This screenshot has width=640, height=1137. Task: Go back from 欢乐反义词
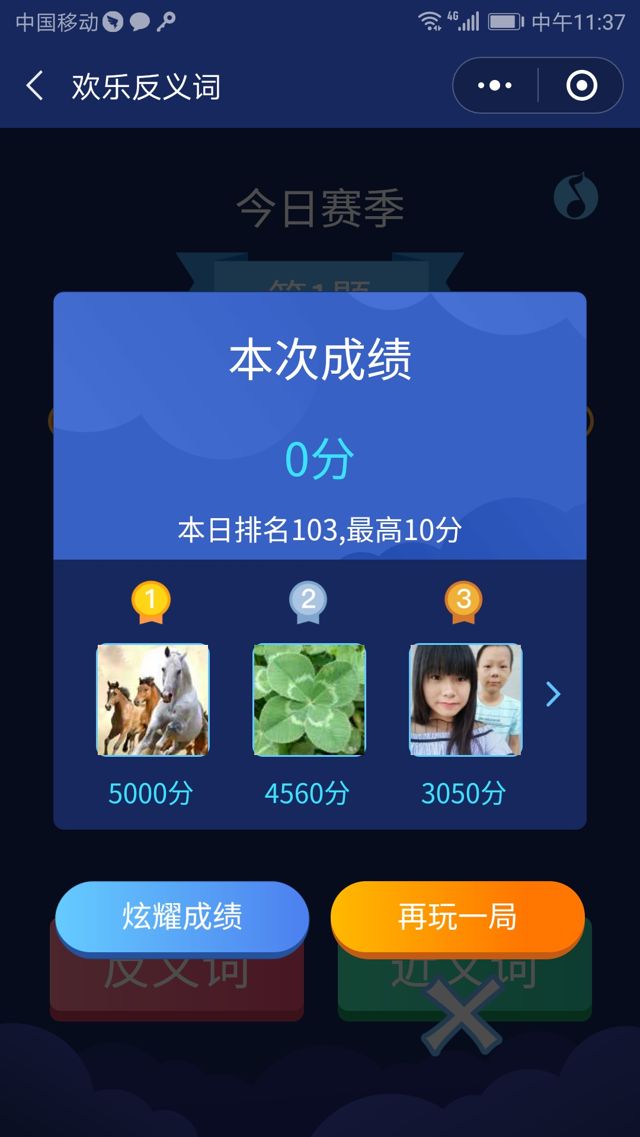35,87
